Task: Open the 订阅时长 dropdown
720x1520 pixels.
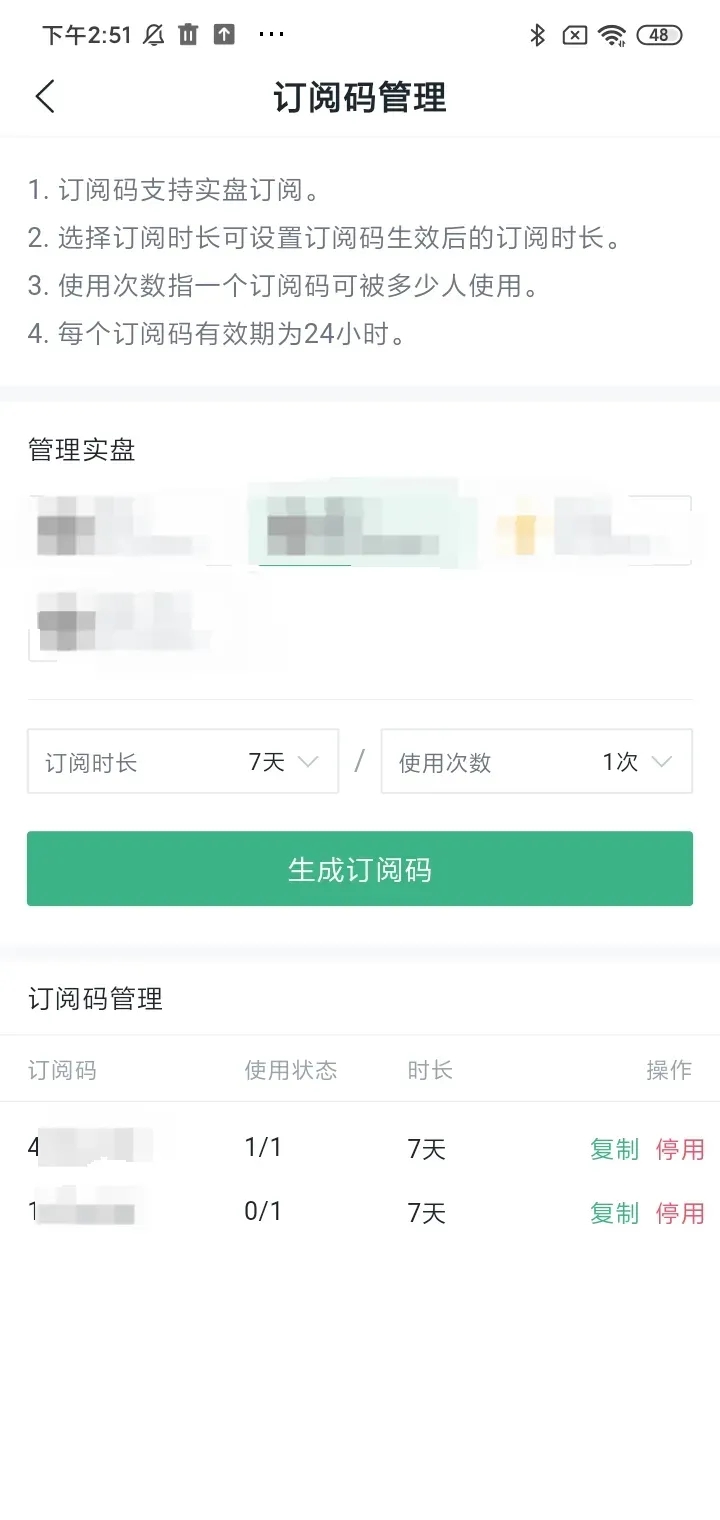Action: coord(183,762)
